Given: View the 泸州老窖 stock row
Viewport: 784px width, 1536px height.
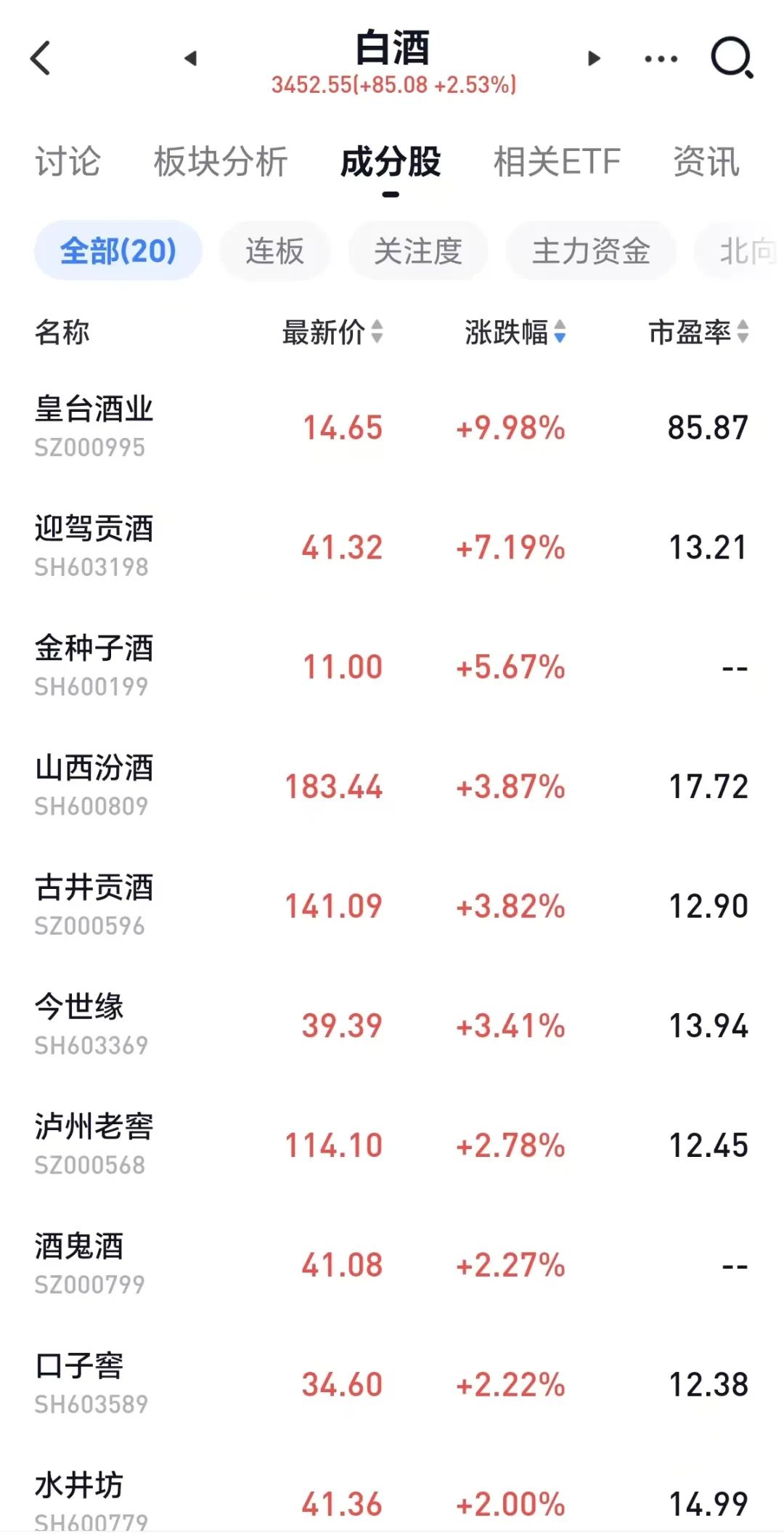Looking at the screenshot, I should [392, 1145].
